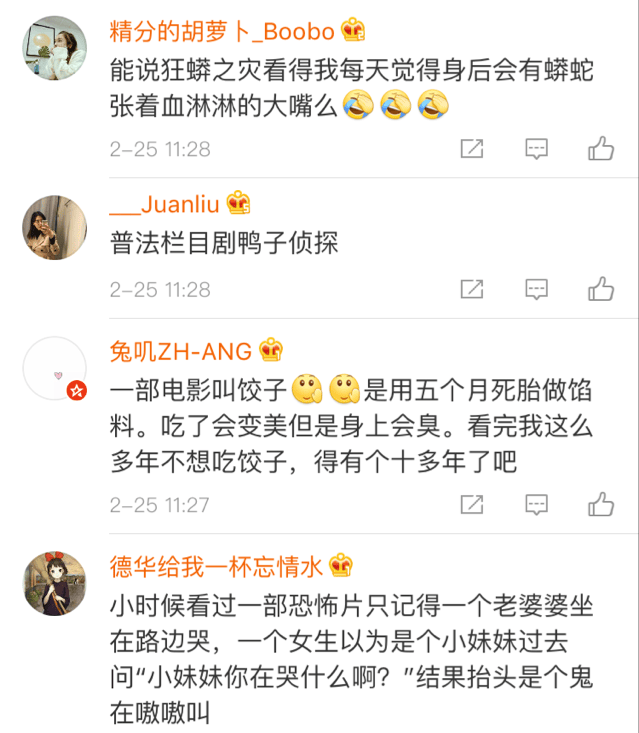
Task: Reply to 兔叽ZH-ANG's comment
Action: point(537,505)
